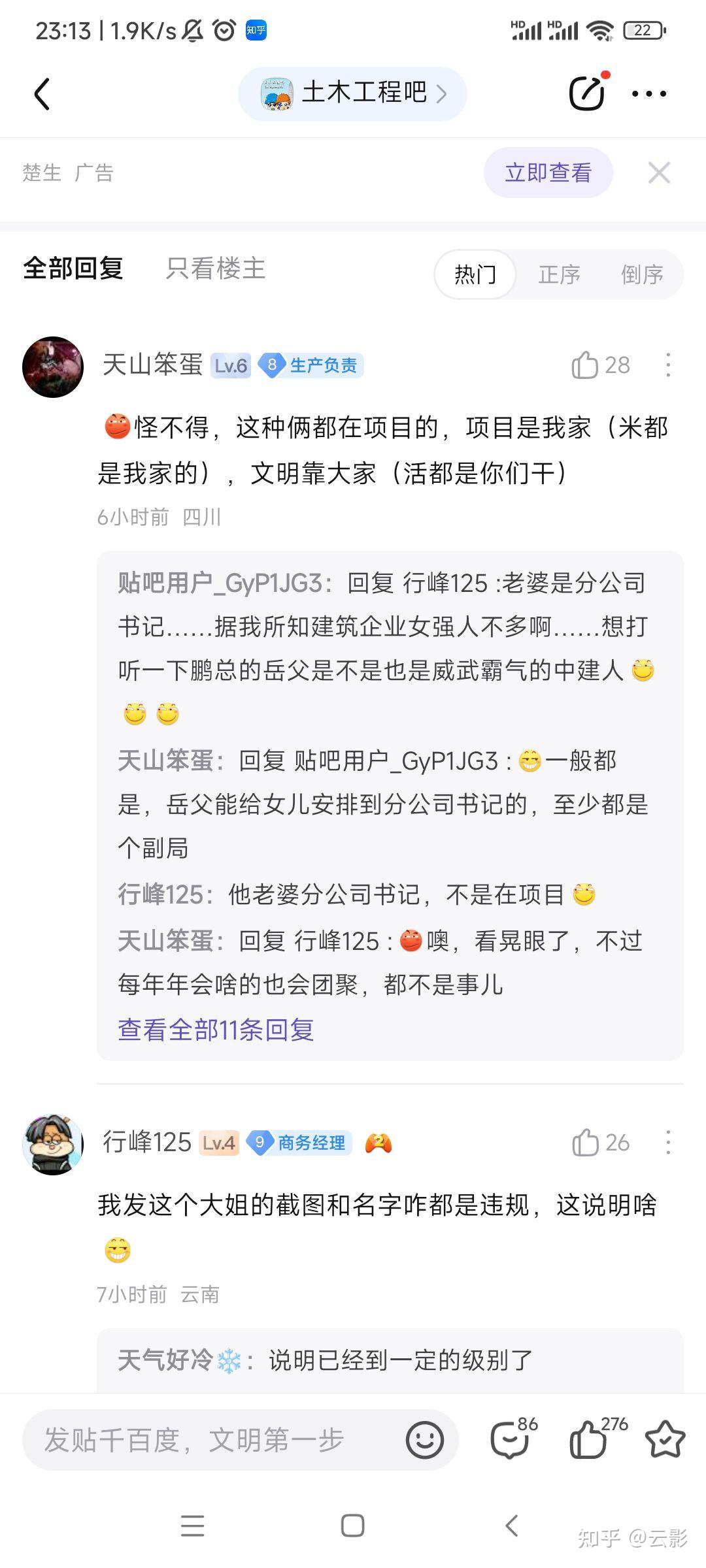706x1568 pixels.
Task: Open the top-right overflow menu
Action: (648, 93)
